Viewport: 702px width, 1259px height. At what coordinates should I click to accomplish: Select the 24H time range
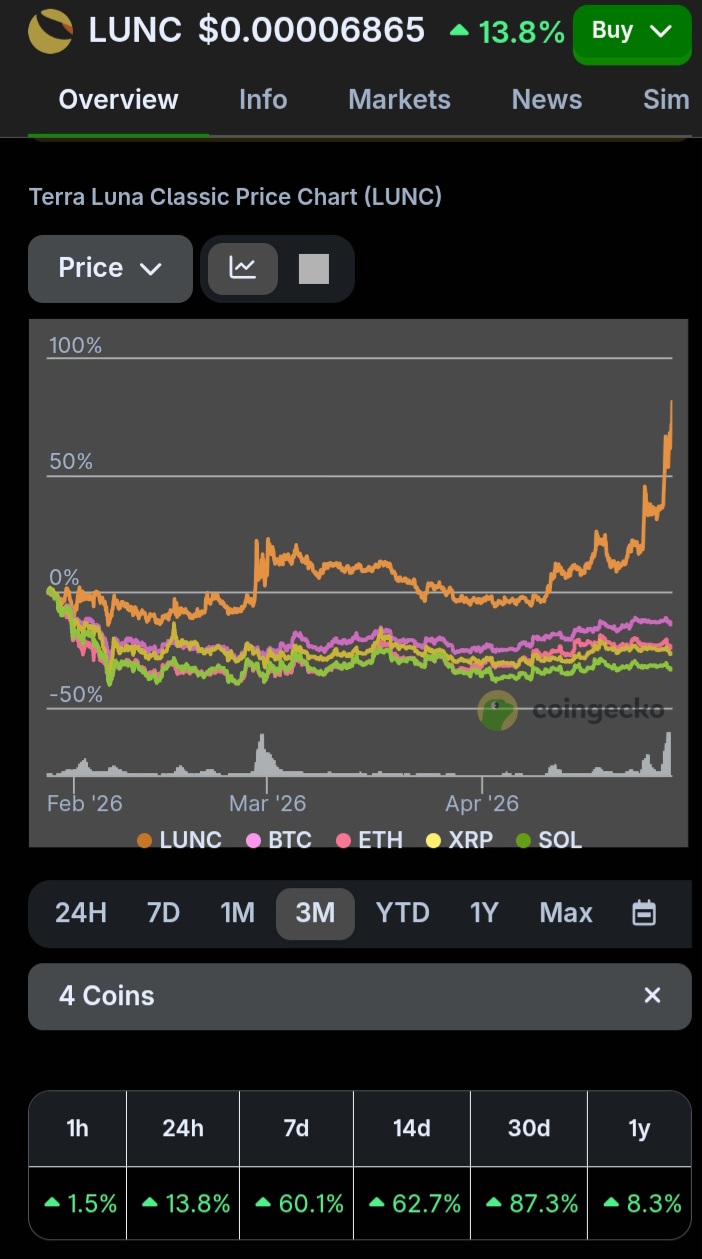pyautogui.click(x=80, y=913)
